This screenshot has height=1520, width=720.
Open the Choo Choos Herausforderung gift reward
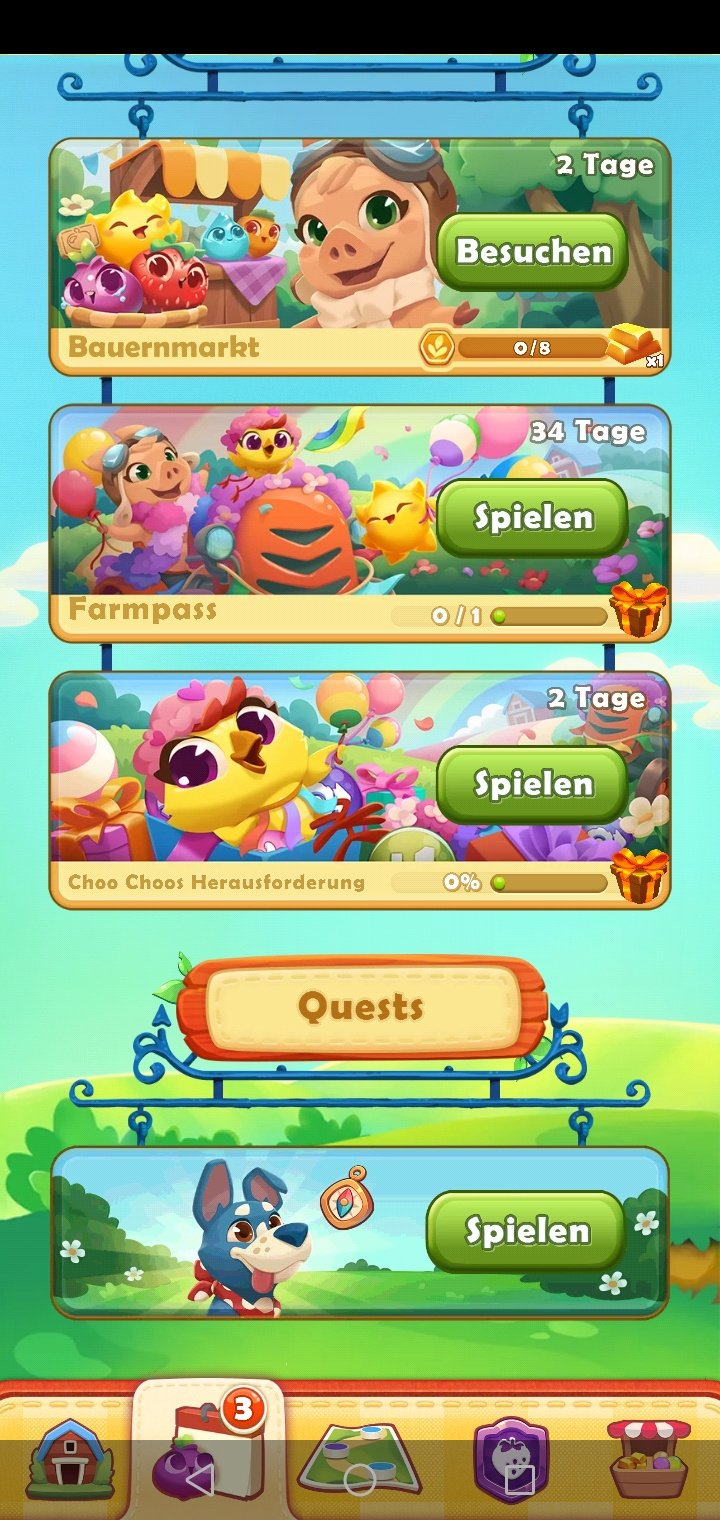(x=638, y=876)
